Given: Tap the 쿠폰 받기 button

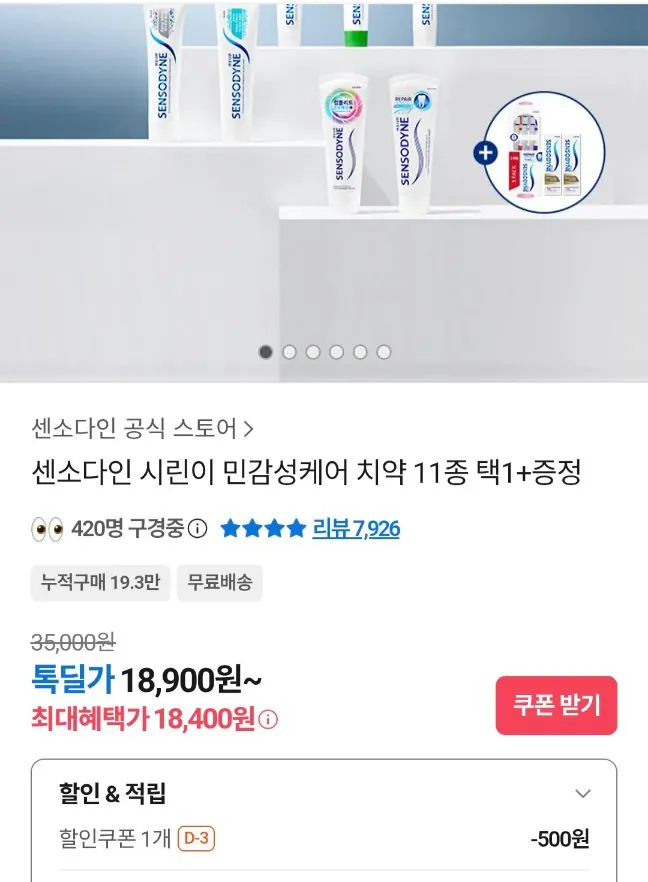Looking at the screenshot, I should 556,705.
